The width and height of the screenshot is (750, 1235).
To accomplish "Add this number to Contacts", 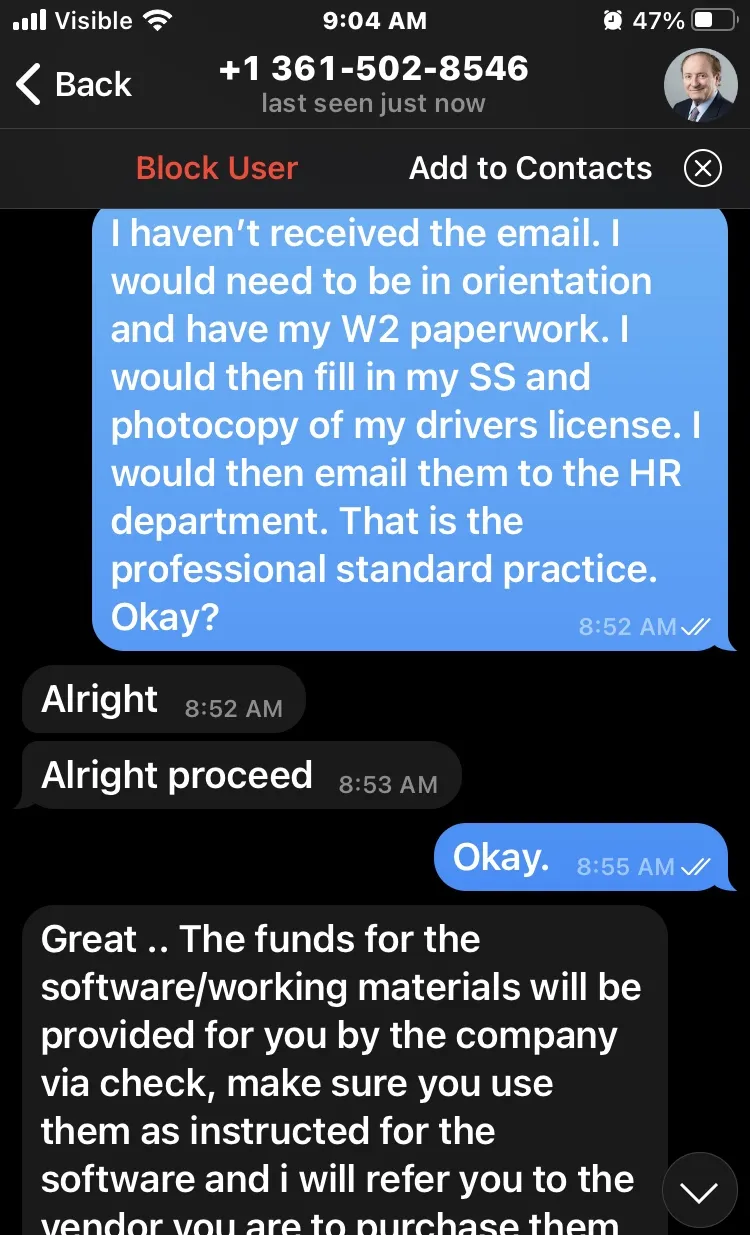I will tap(530, 168).
